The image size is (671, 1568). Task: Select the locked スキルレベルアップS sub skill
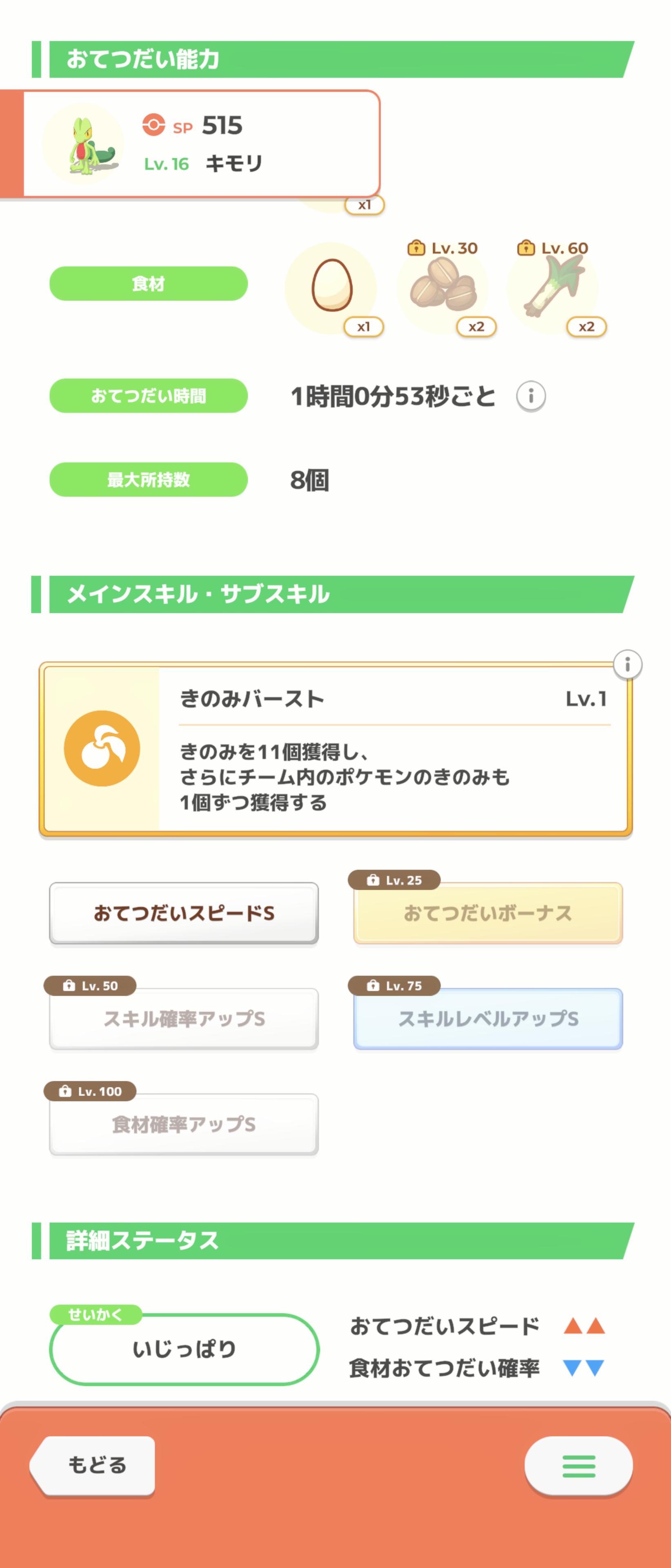[488, 1018]
